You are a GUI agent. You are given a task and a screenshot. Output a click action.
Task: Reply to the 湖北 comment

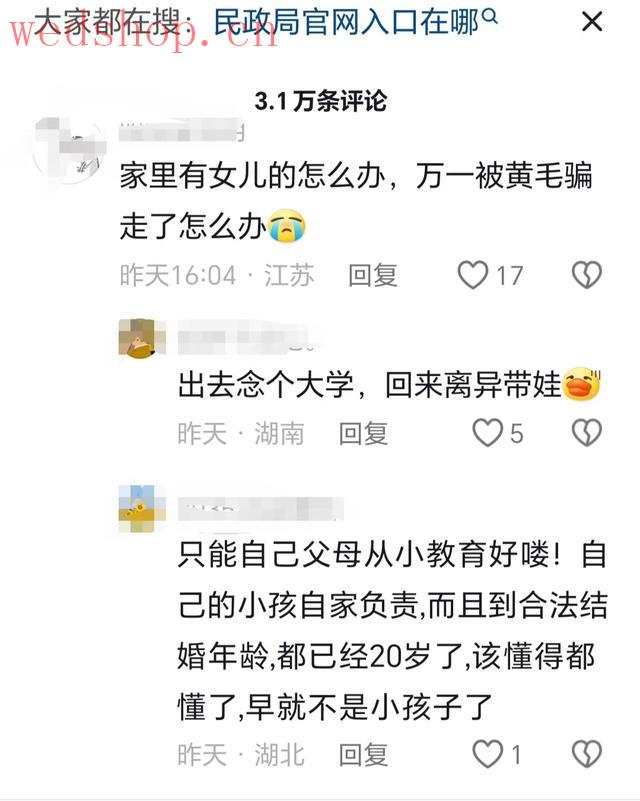pyautogui.click(x=362, y=754)
